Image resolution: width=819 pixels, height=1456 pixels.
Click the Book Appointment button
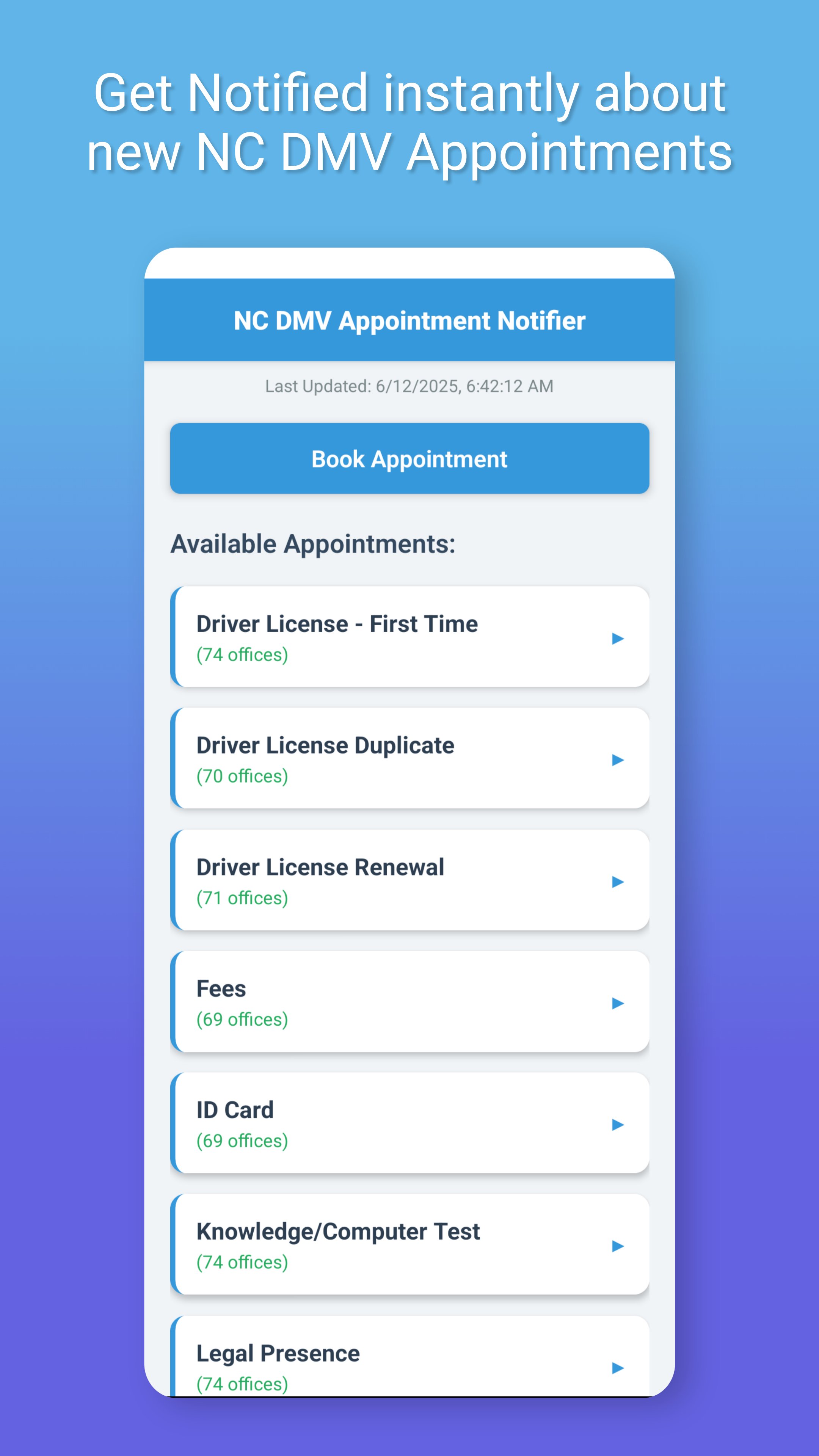click(409, 459)
